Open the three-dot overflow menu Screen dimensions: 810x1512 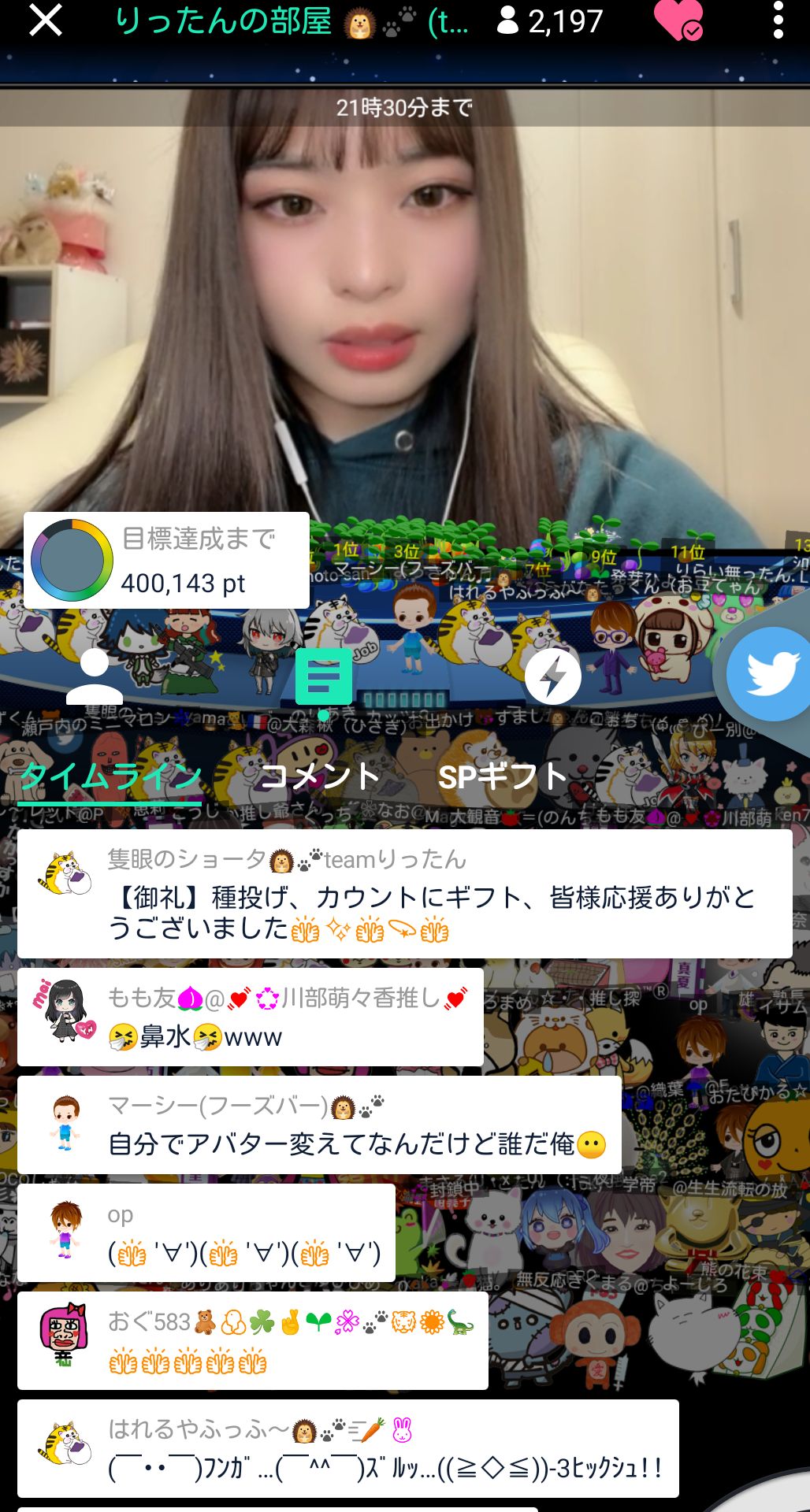click(x=778, y=20)
